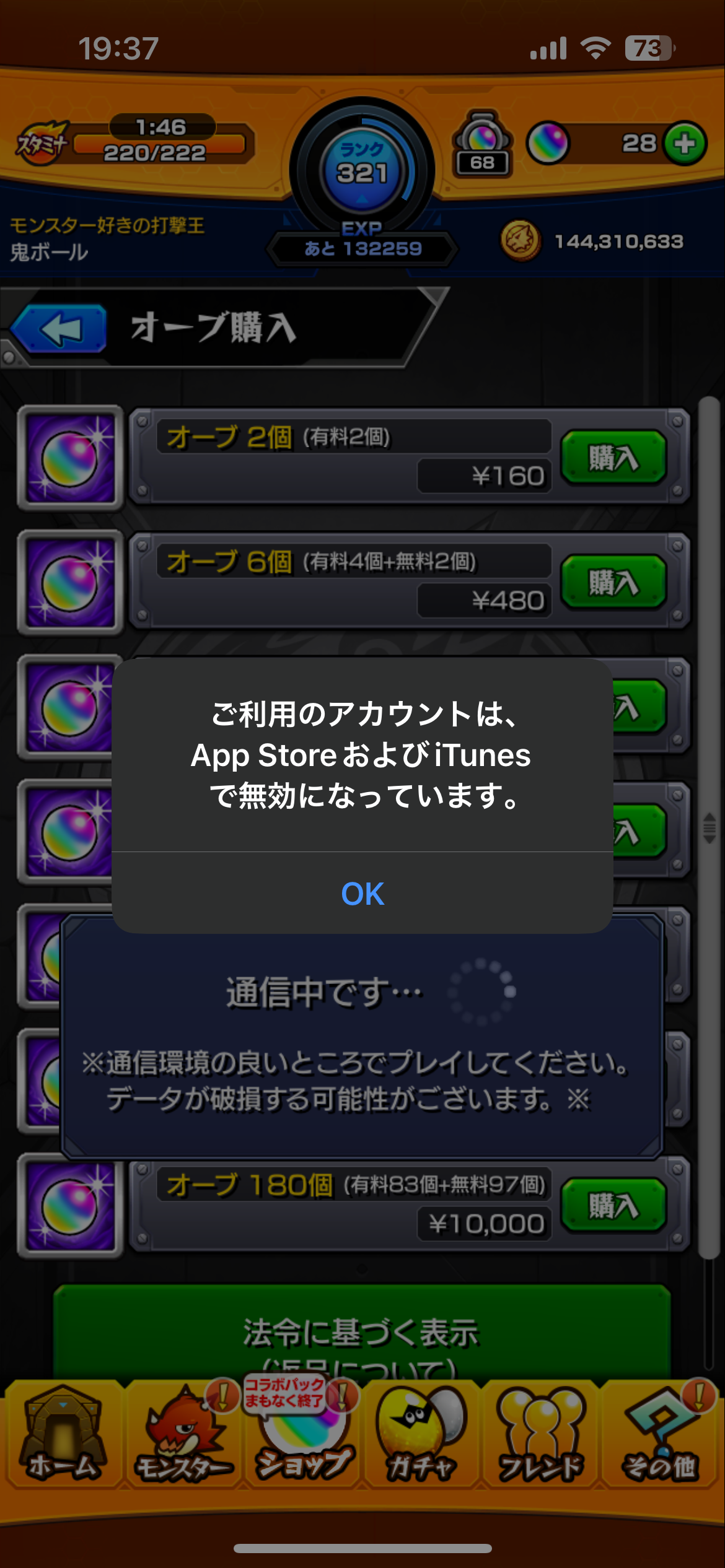Switch to the モンスター tab
Viewport: 725px width, 1568px height.
click(x=182, y=1437)
